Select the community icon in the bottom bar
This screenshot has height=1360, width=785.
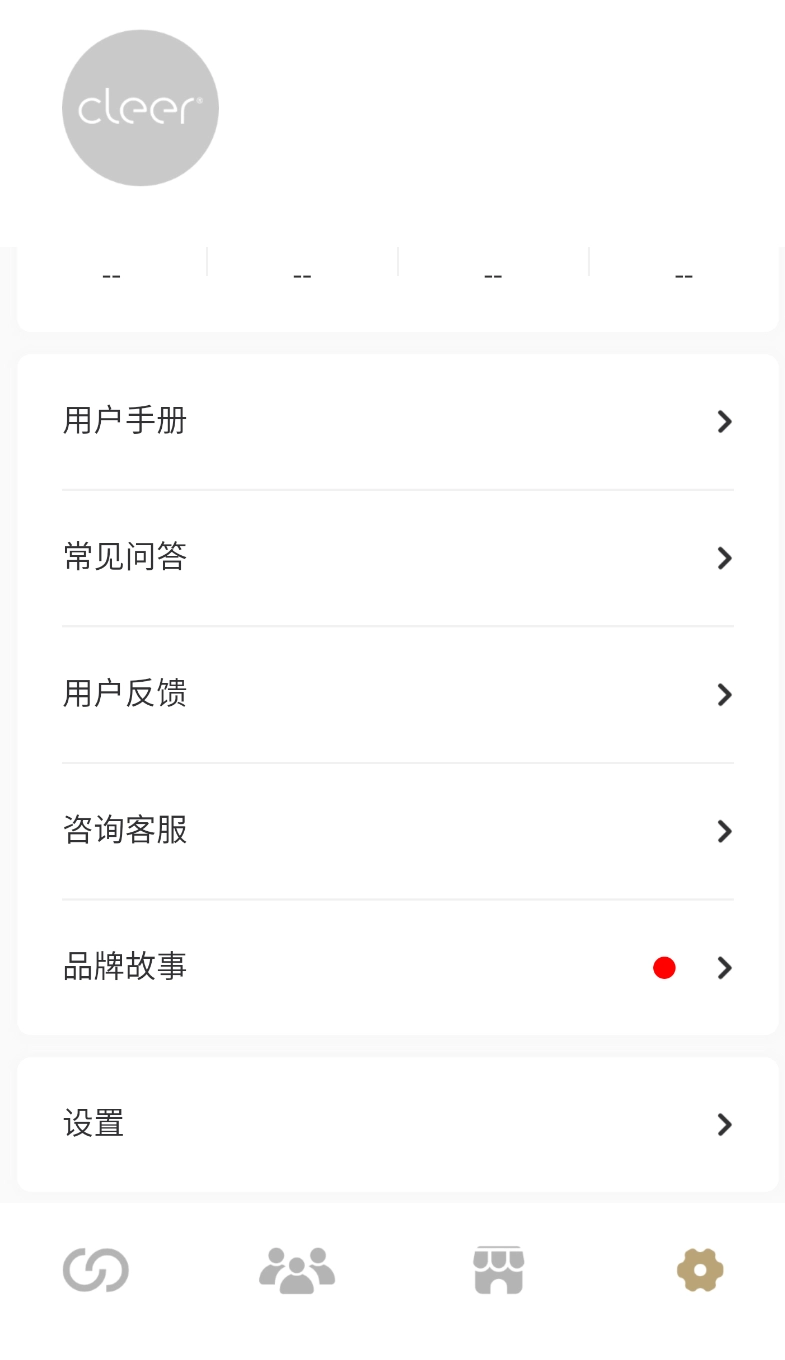coord(297,1269)
